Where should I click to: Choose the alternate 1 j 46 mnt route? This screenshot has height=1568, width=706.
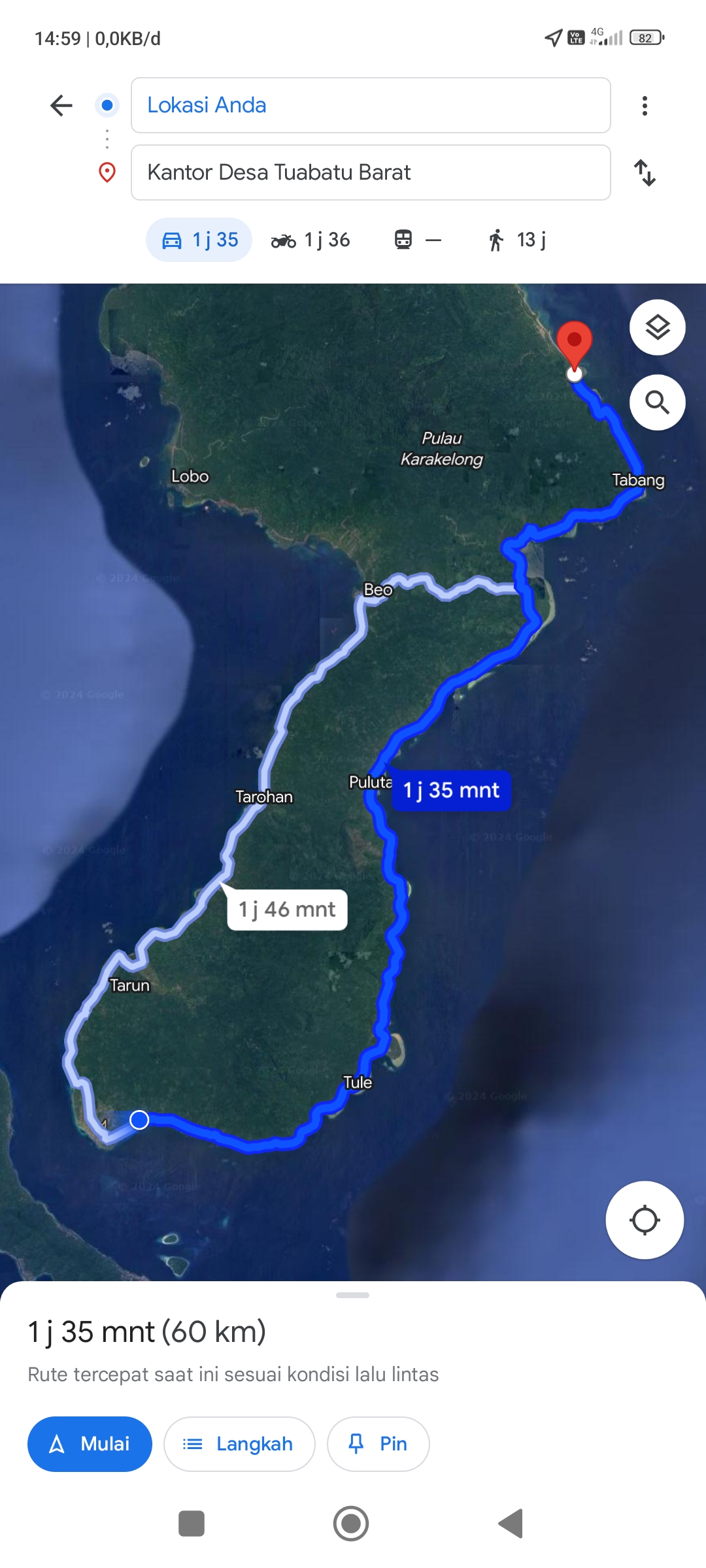287,909
